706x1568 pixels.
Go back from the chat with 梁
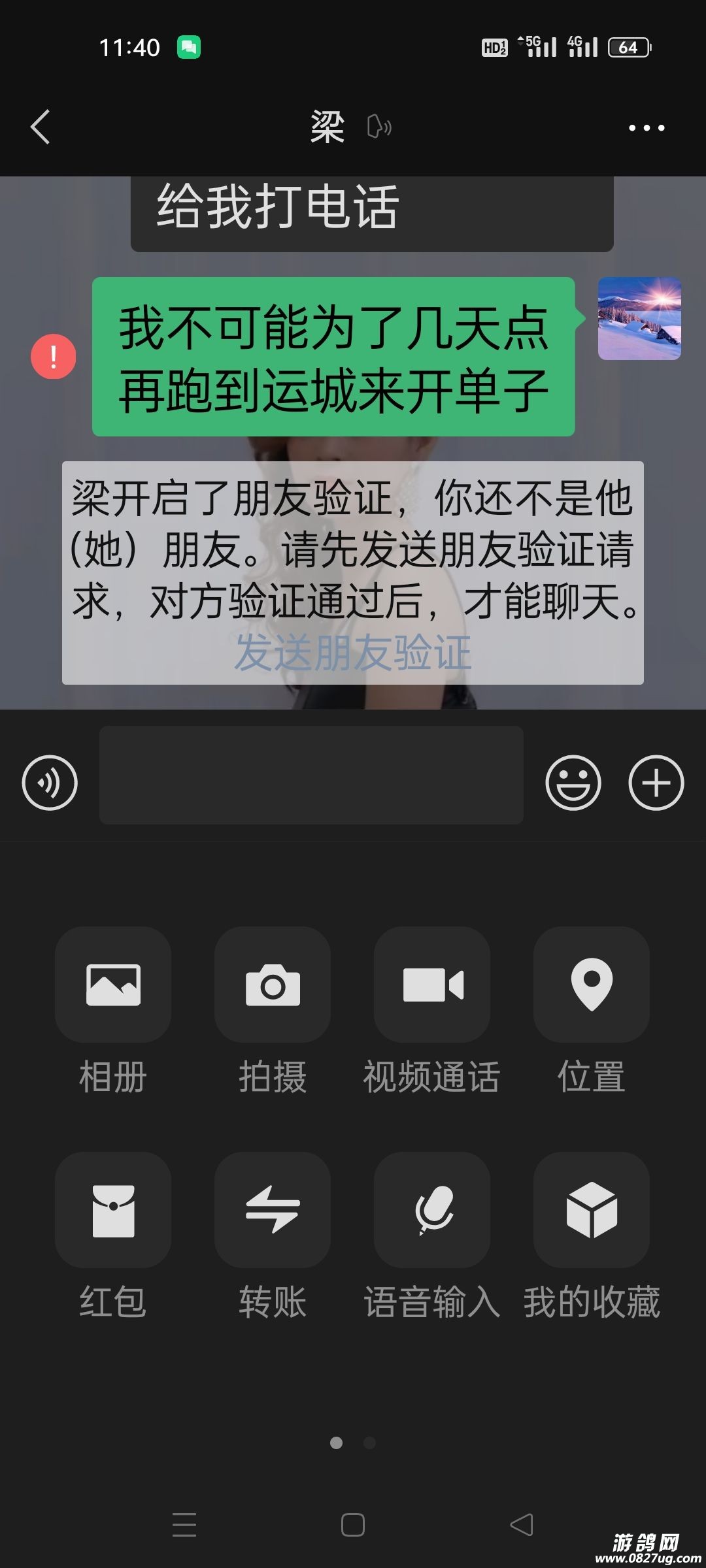[x=41, y=127]
